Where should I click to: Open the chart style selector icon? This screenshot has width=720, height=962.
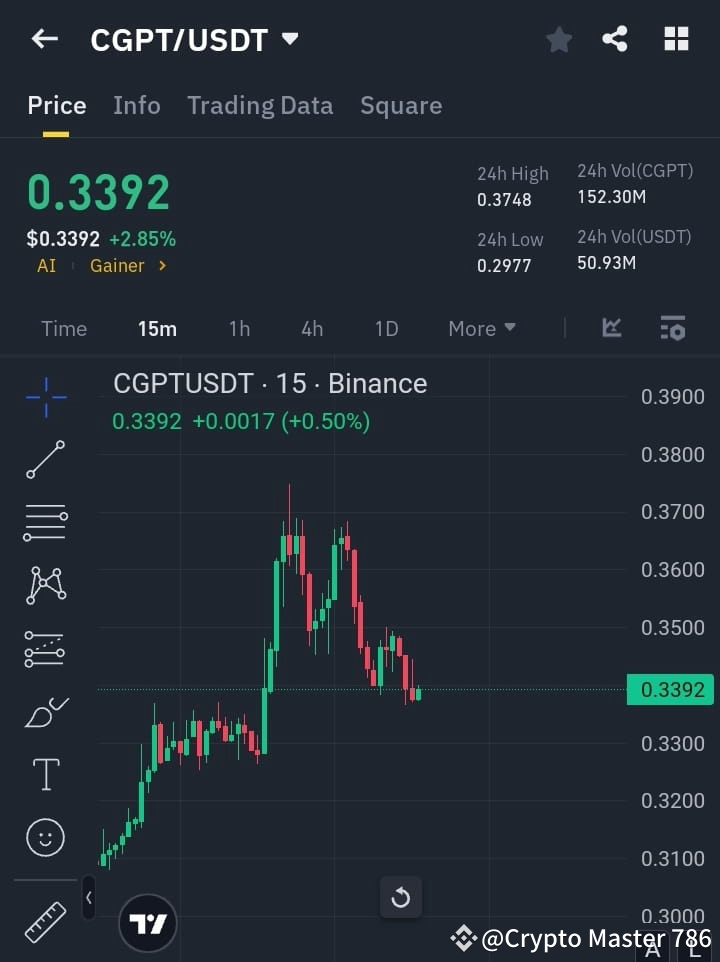pyautogui.click(x=610, y=328)
